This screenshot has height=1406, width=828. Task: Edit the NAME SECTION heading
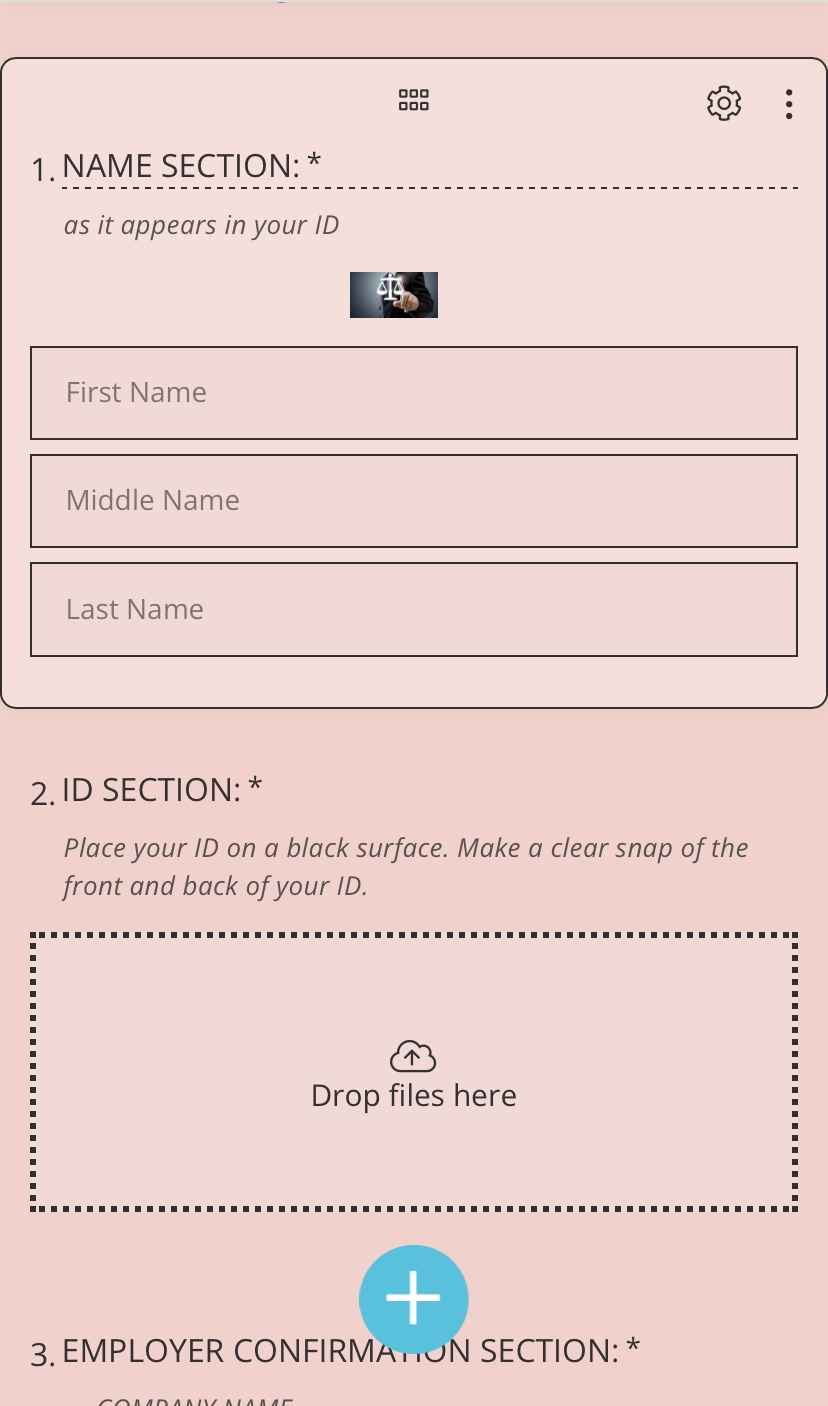tap(180, 166)
